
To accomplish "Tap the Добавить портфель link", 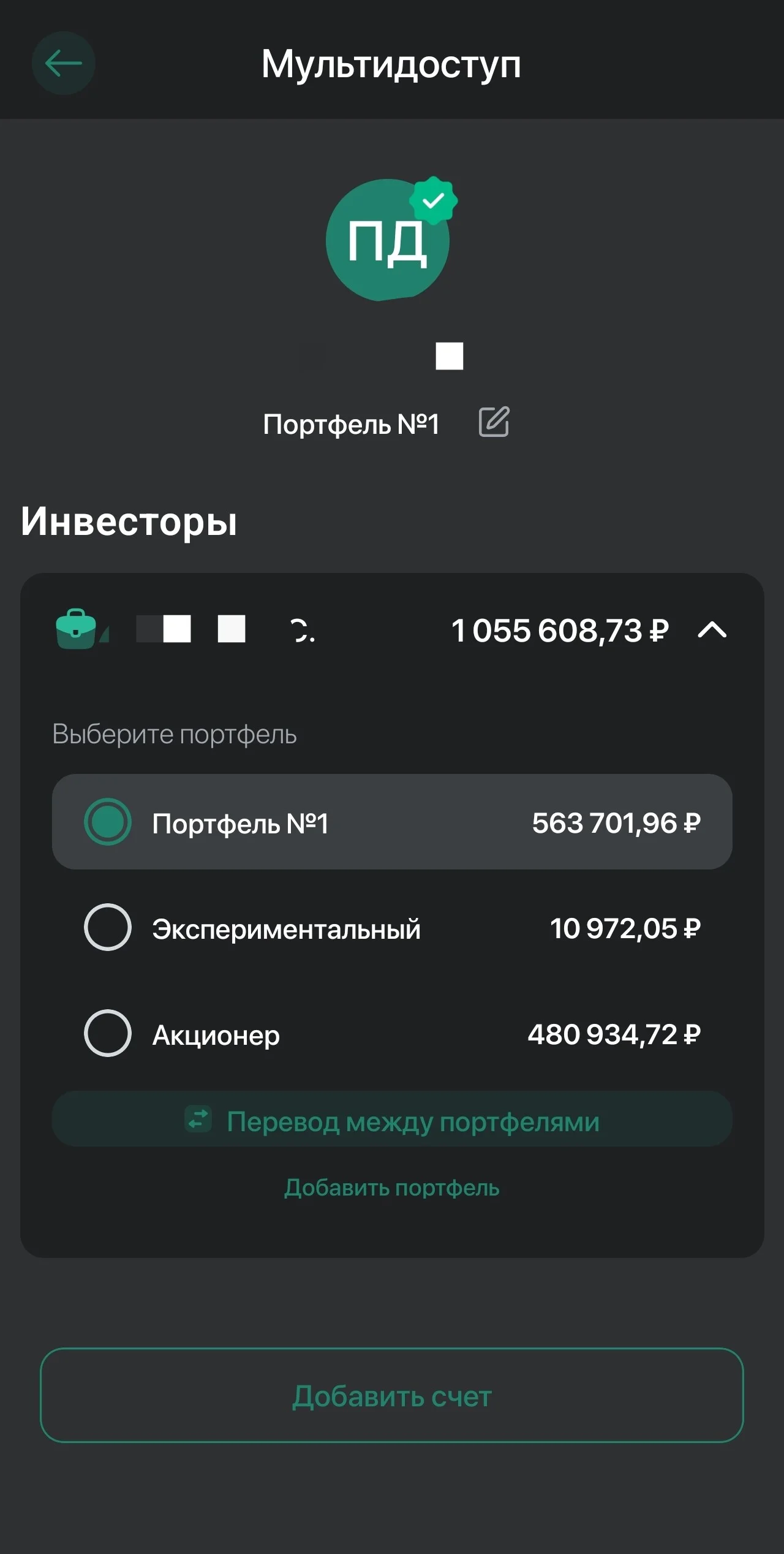I will point(392,1188).
